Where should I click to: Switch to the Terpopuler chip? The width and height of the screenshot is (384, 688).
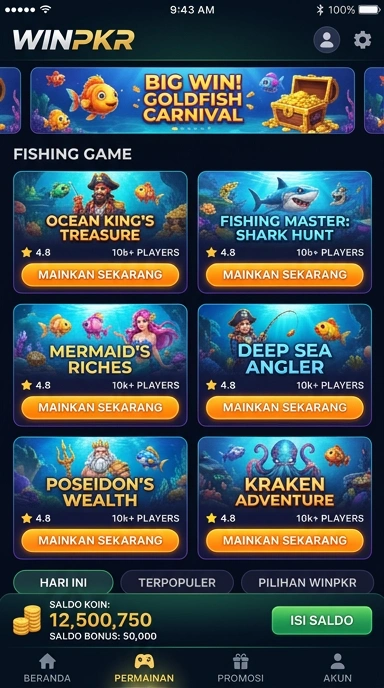coord(177,583)
